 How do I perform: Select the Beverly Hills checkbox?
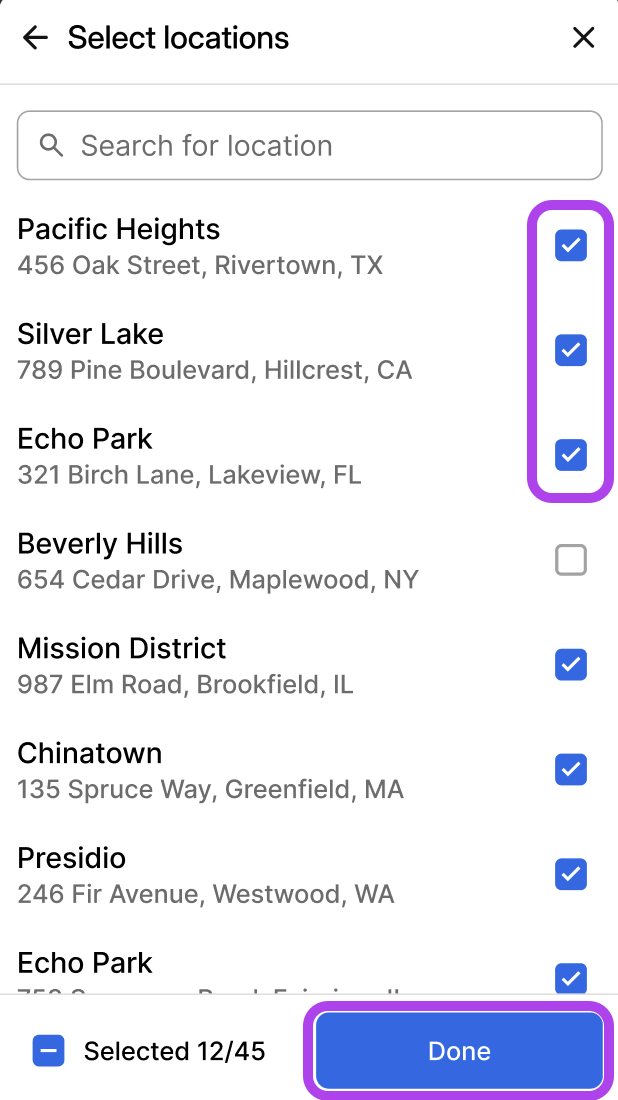point(571,560)
